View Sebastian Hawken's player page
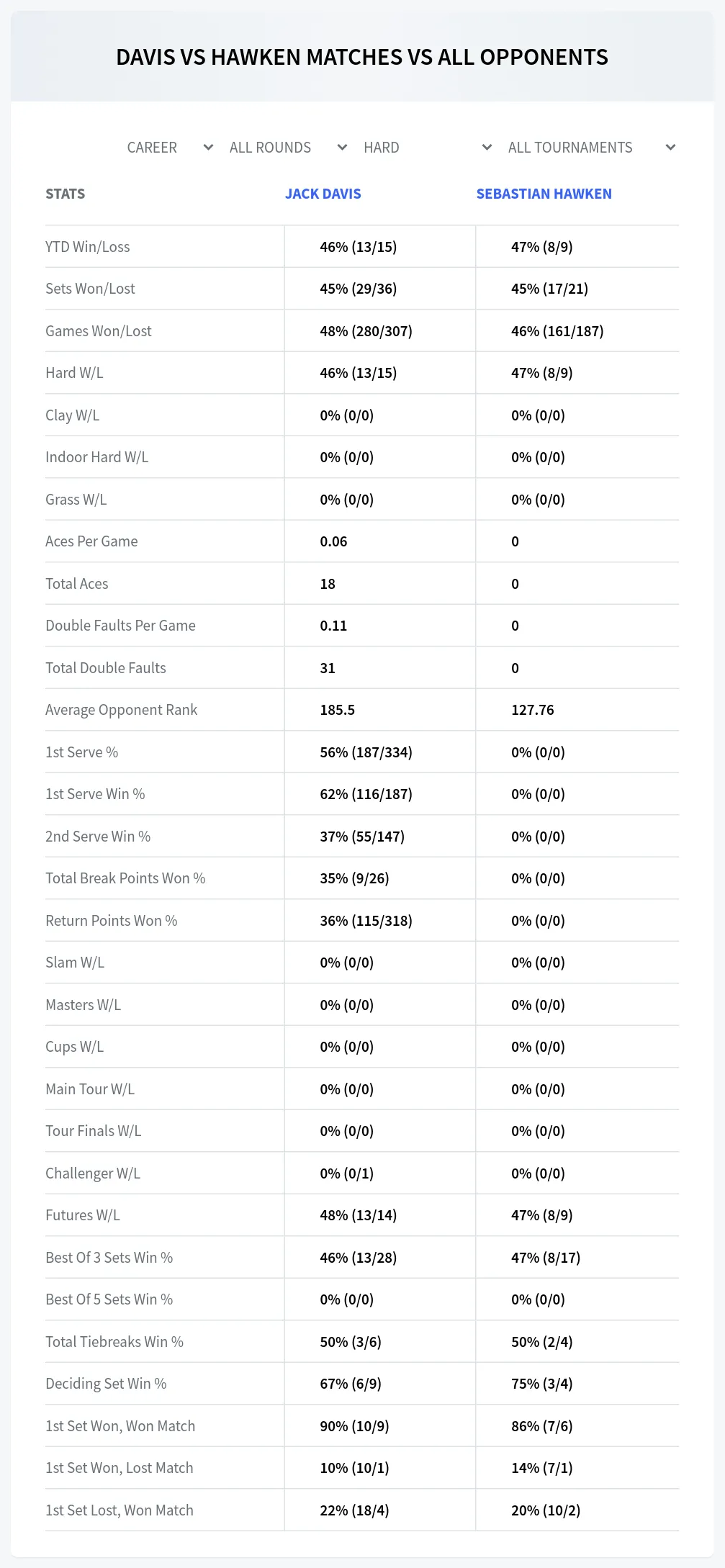This screenshot has height=1568, width=725. [x=544, y=194]
